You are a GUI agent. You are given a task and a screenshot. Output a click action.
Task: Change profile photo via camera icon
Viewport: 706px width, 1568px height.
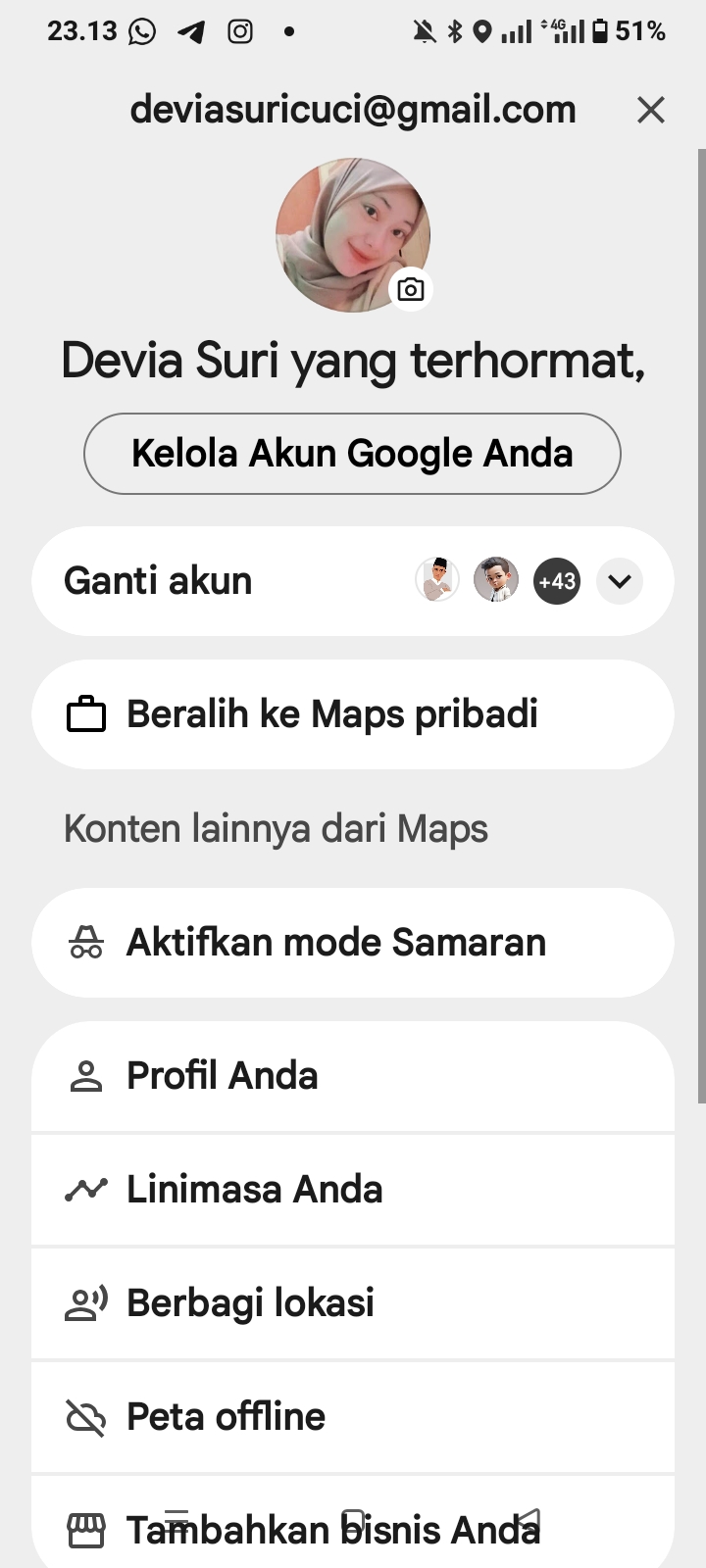[411, 289]
